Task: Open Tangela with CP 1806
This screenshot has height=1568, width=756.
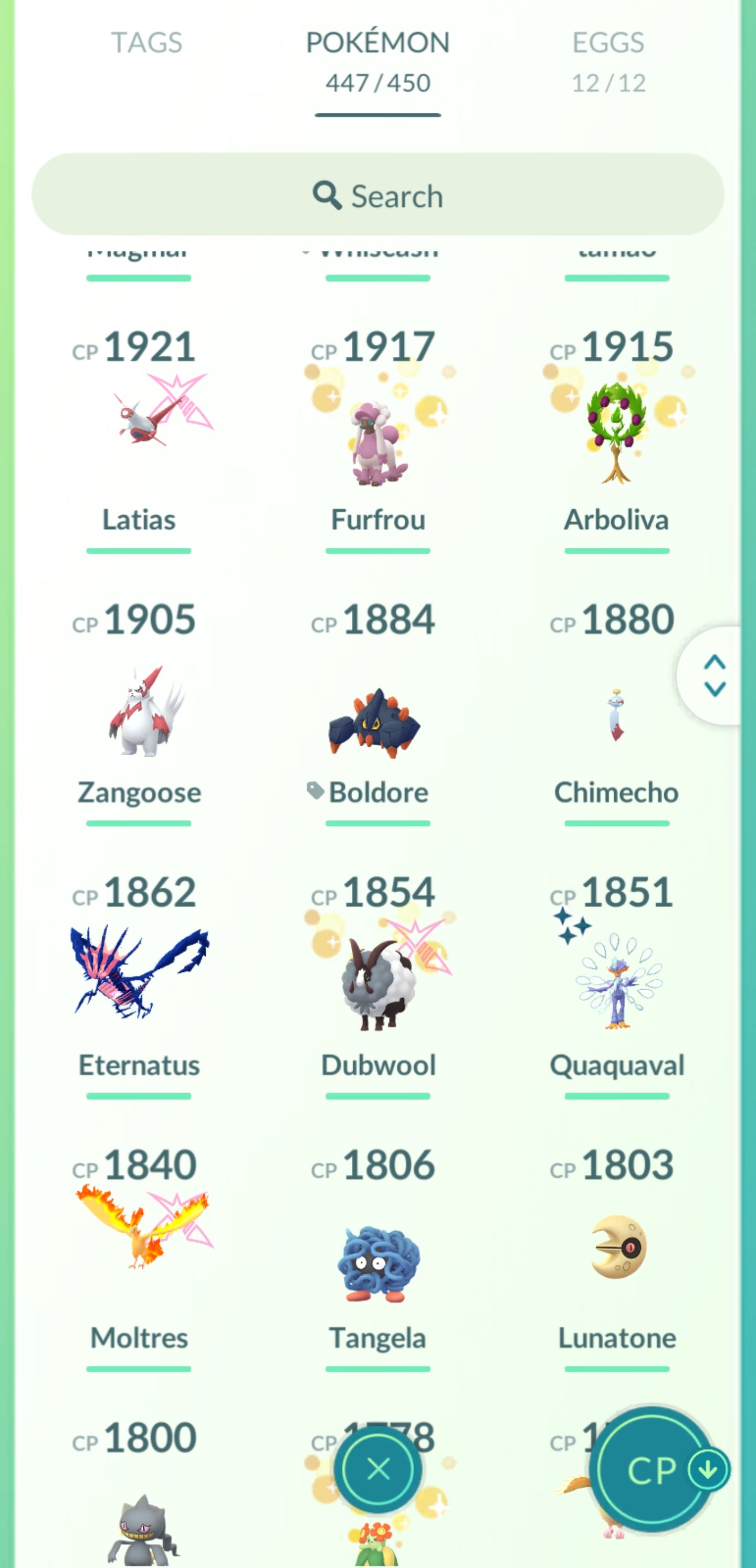Action: tap(377, 1260)
